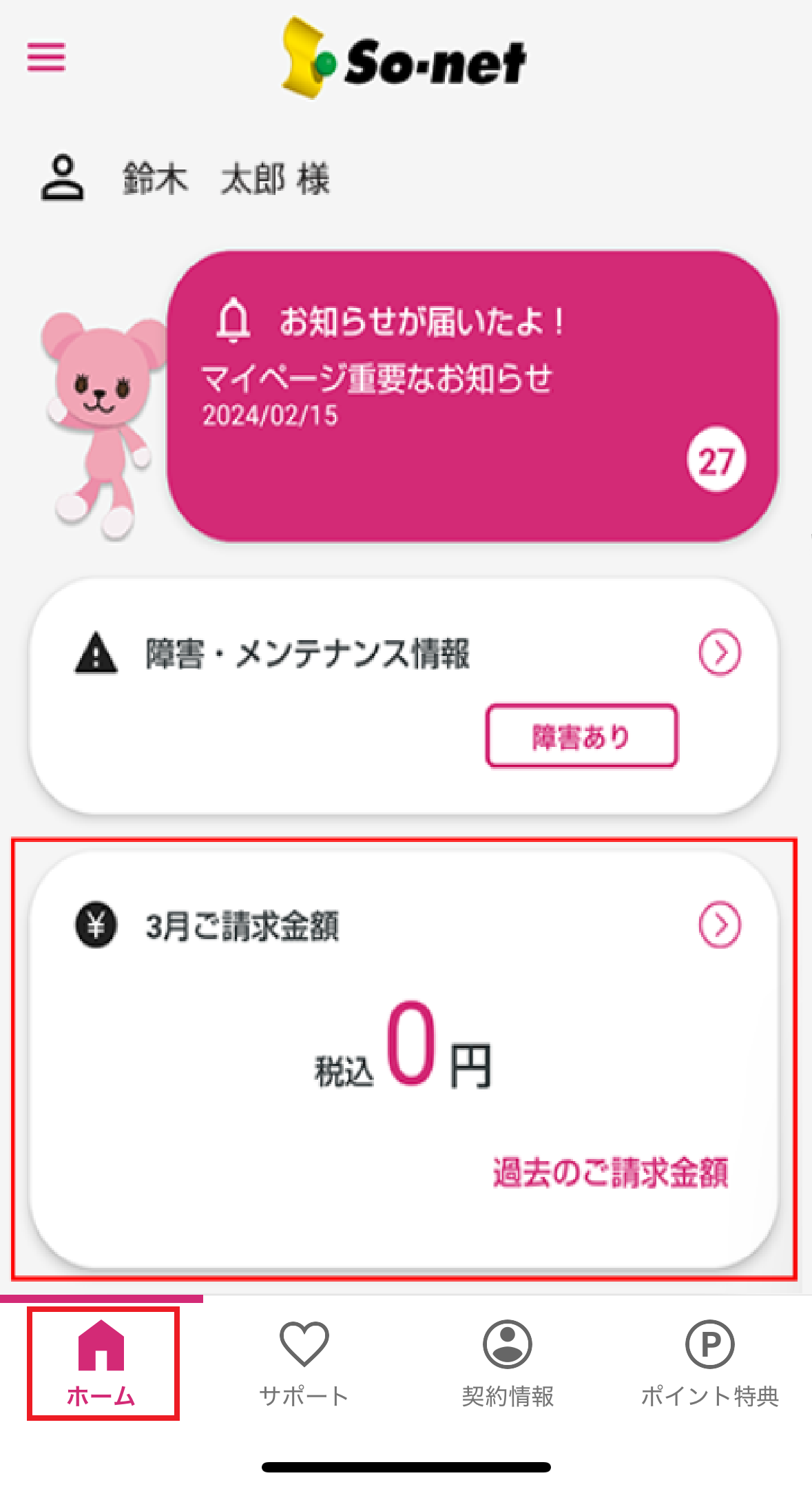
Task: Open 障害・メンテナンス情報 arrow
Action: 720,652
